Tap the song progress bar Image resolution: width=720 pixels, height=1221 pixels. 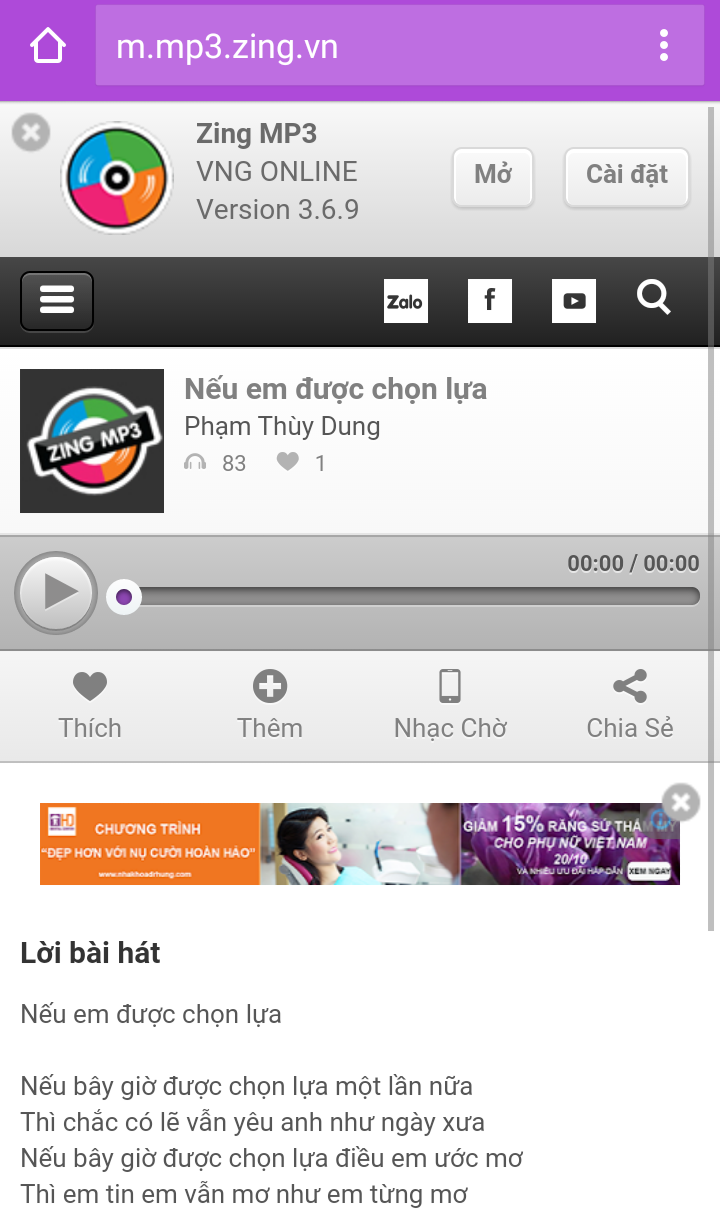click(410, 597)
